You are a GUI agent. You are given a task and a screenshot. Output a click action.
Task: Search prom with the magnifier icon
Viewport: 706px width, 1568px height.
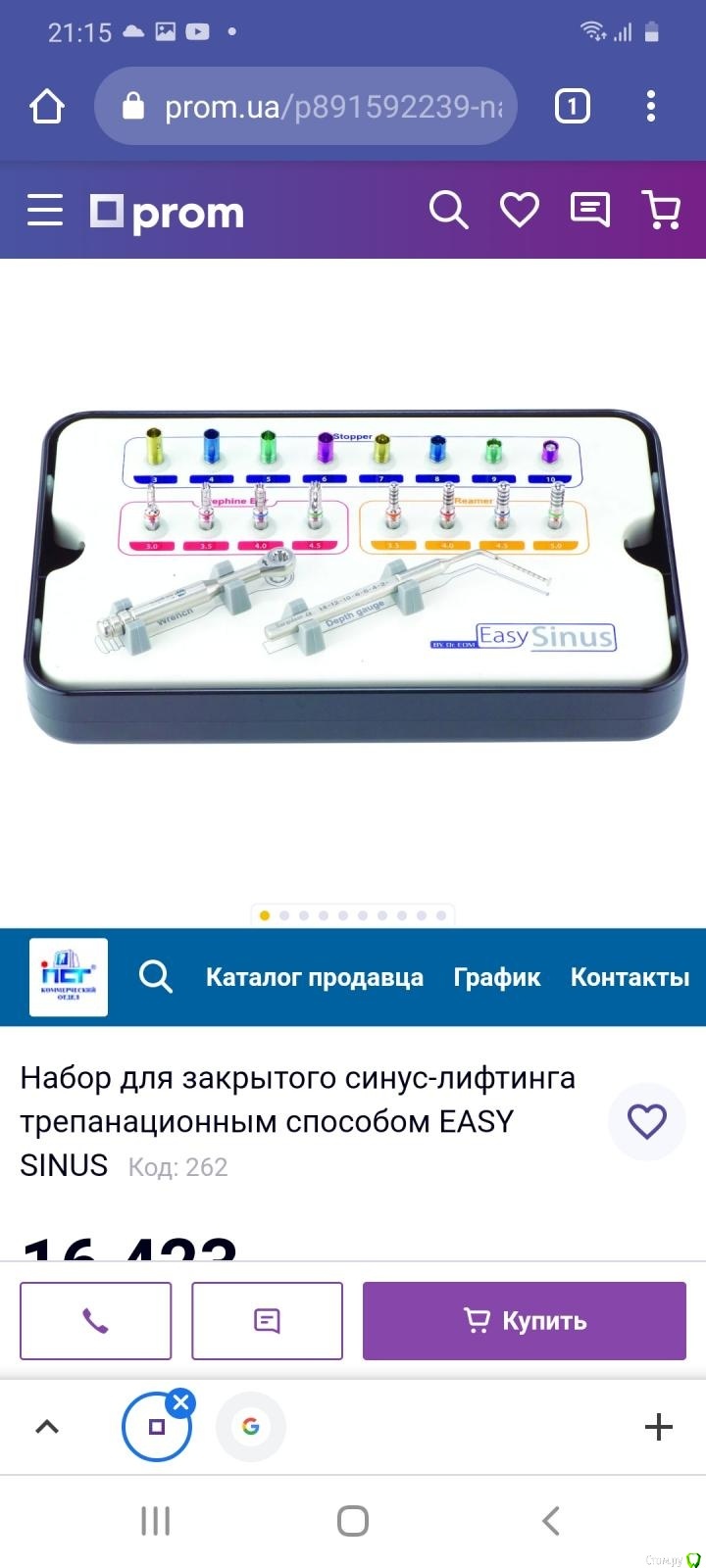pos(448,210)
